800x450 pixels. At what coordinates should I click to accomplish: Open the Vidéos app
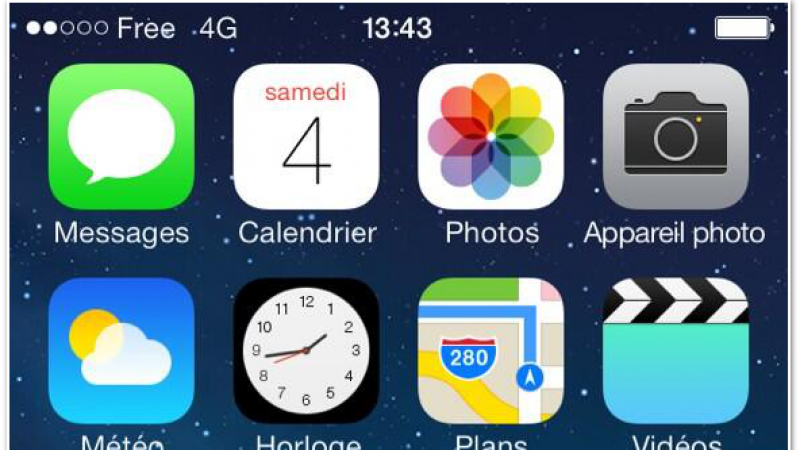coord(675,350)
